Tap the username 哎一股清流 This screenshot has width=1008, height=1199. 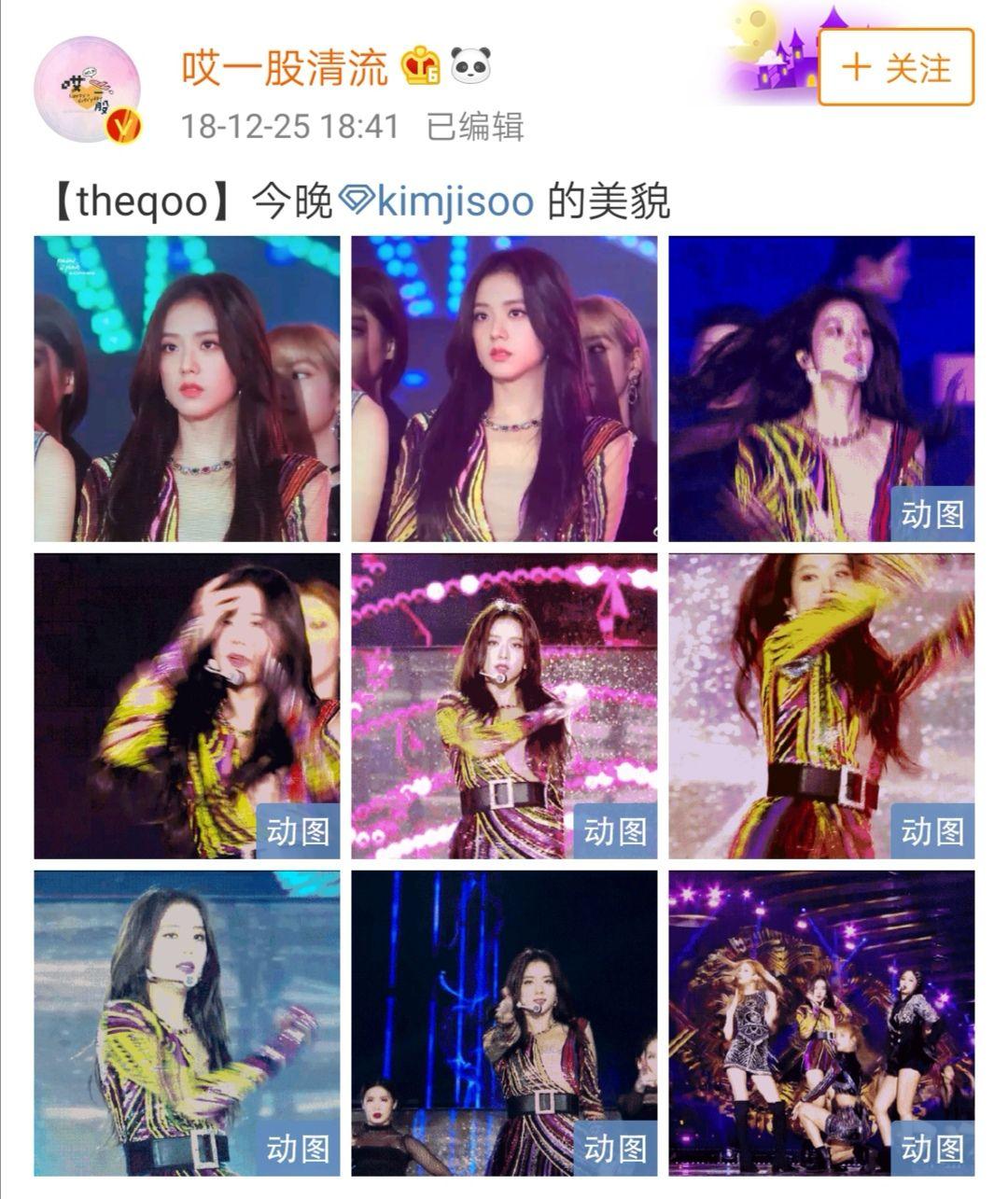pyautogui.click(x=284, y=67)
